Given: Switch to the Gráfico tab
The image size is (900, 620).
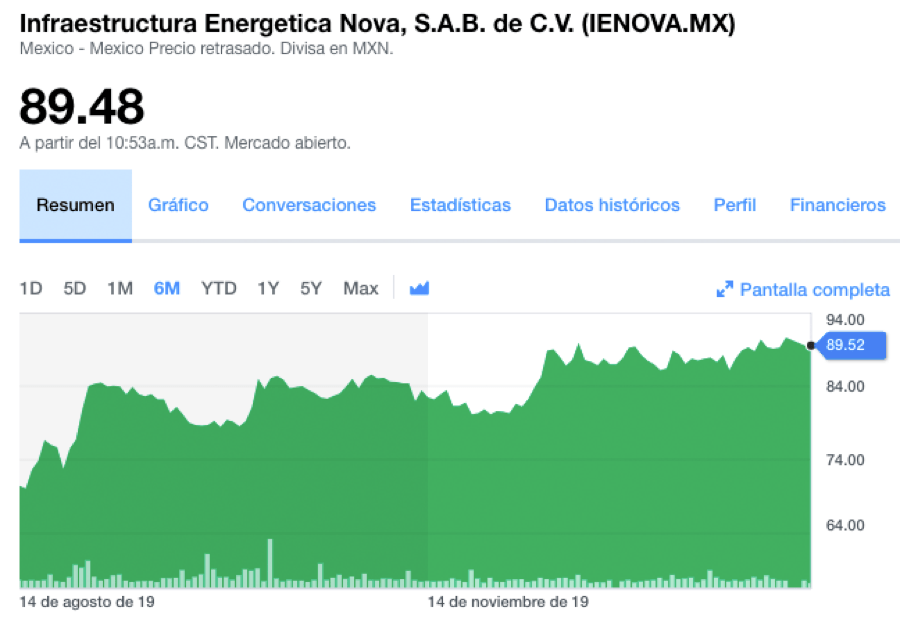Looking at the screenshot, I should (x=178, y=205).
